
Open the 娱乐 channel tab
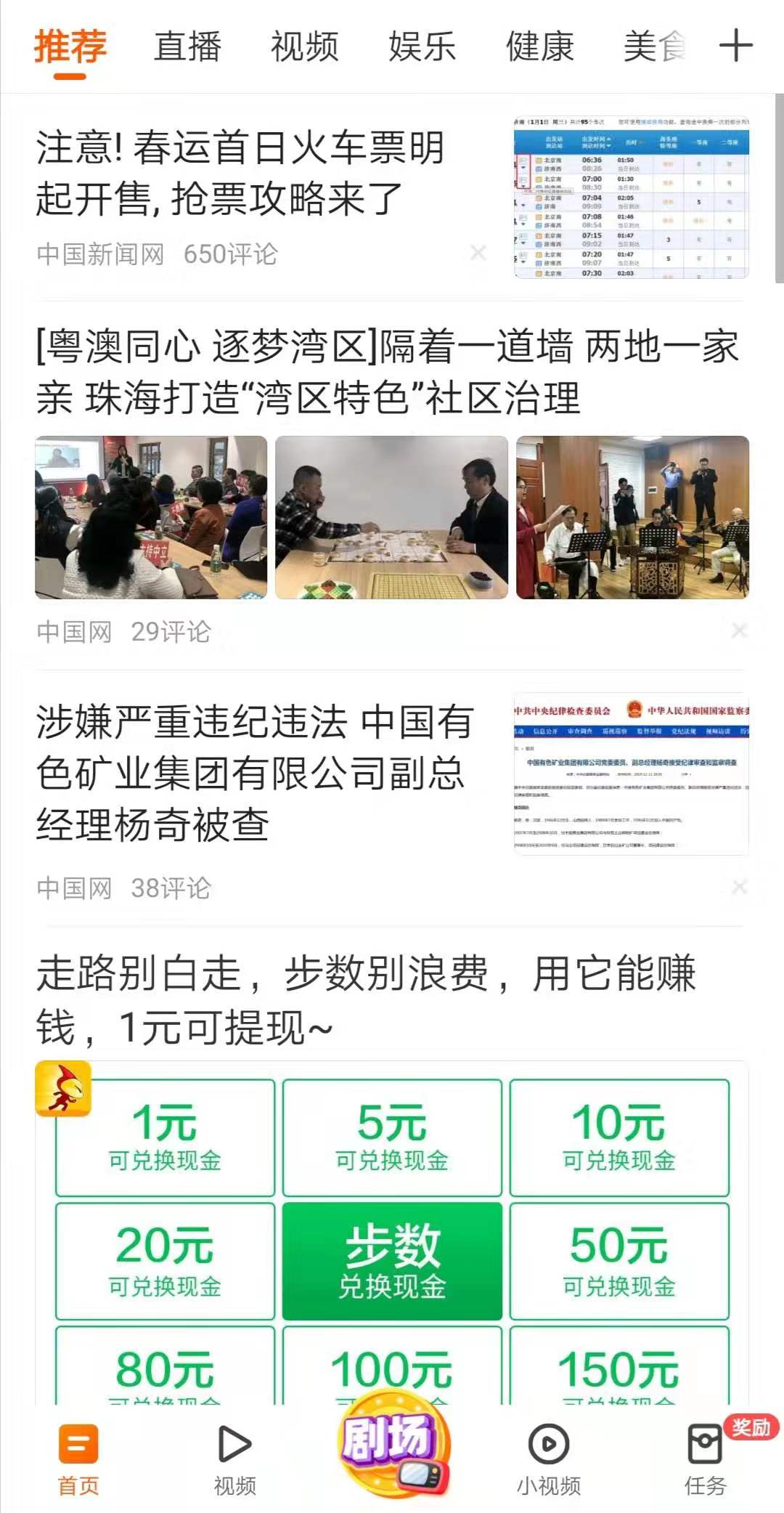coord(422,46)
